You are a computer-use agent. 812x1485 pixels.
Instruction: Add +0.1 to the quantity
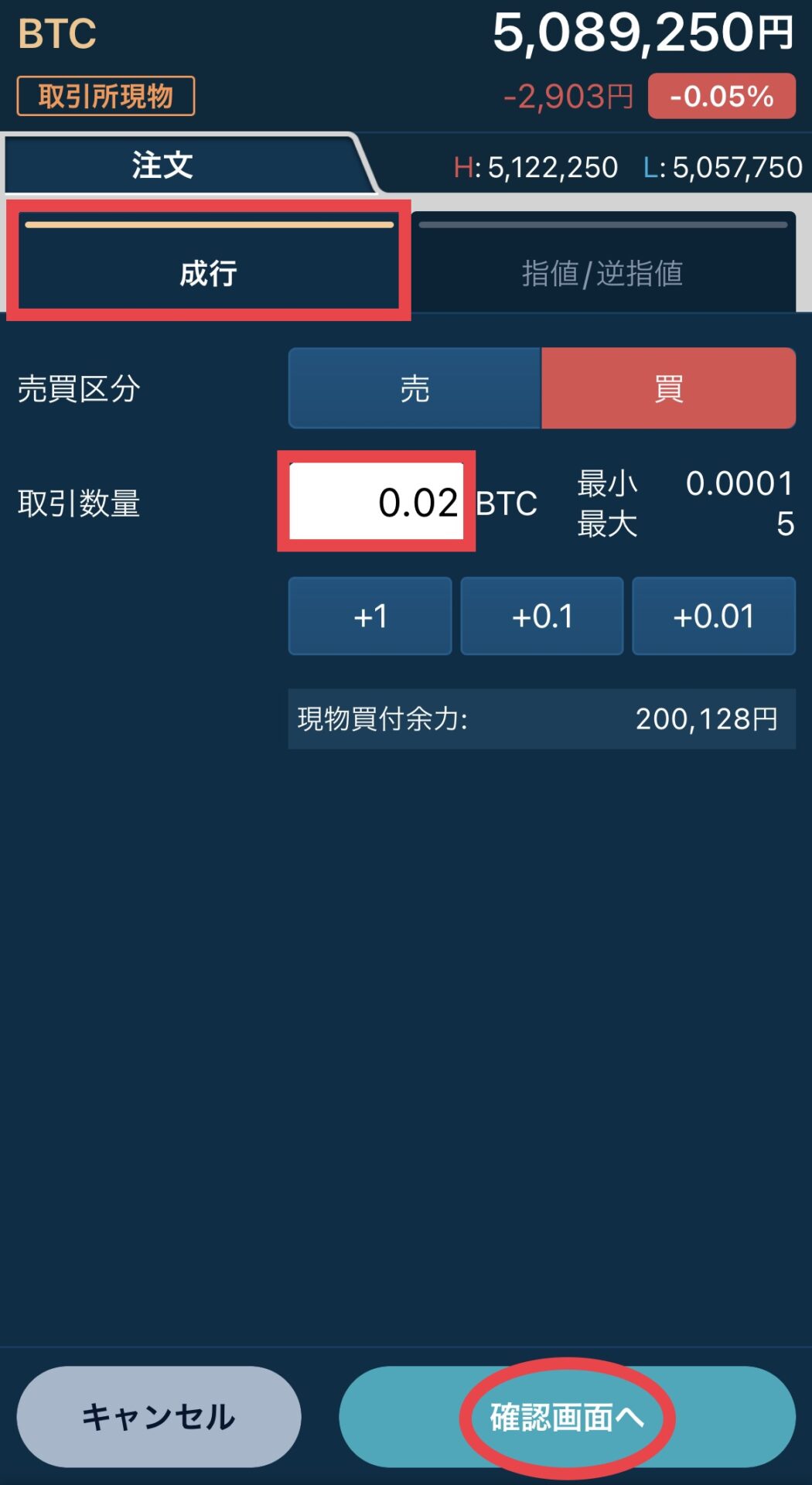[x=542, y=616]
